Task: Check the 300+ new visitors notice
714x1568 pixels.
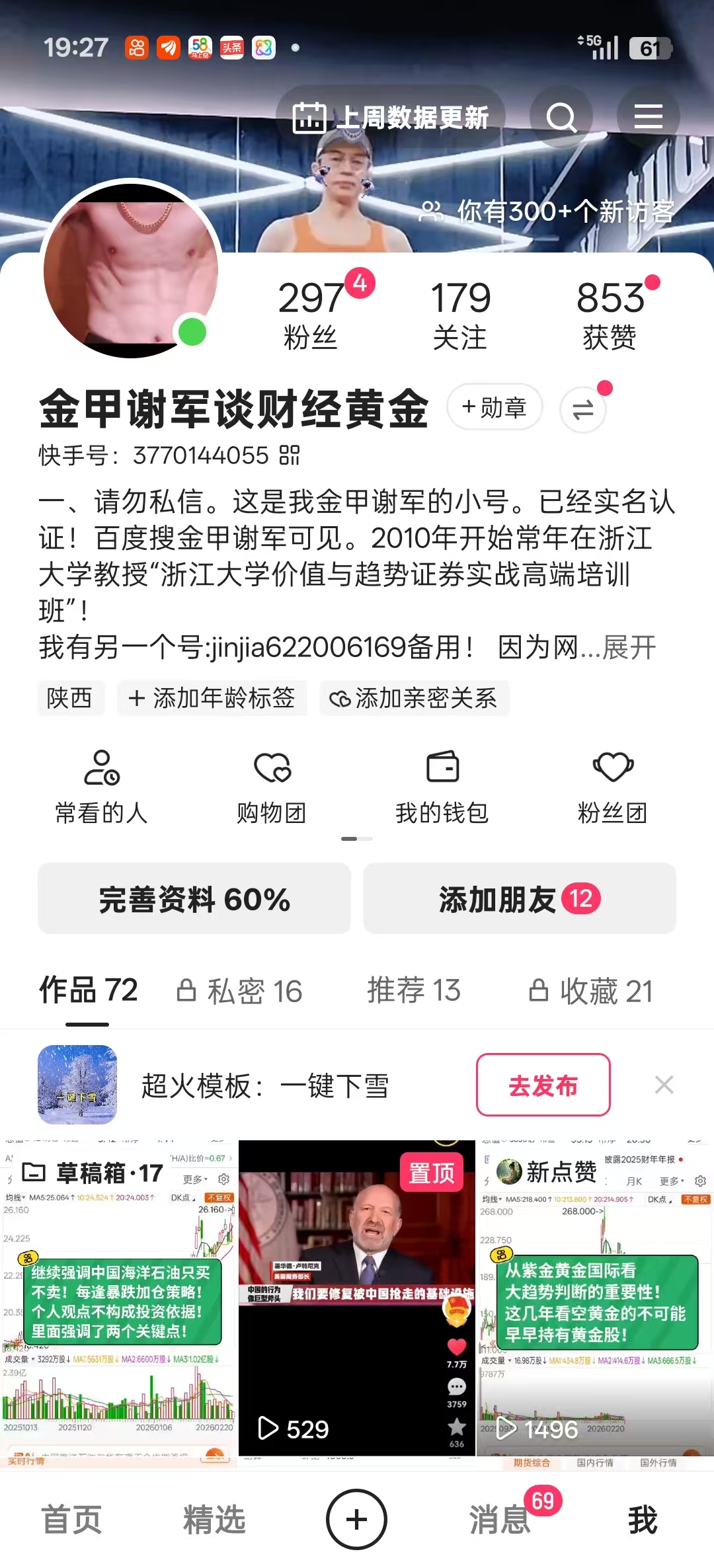Action: coord(547,212)
